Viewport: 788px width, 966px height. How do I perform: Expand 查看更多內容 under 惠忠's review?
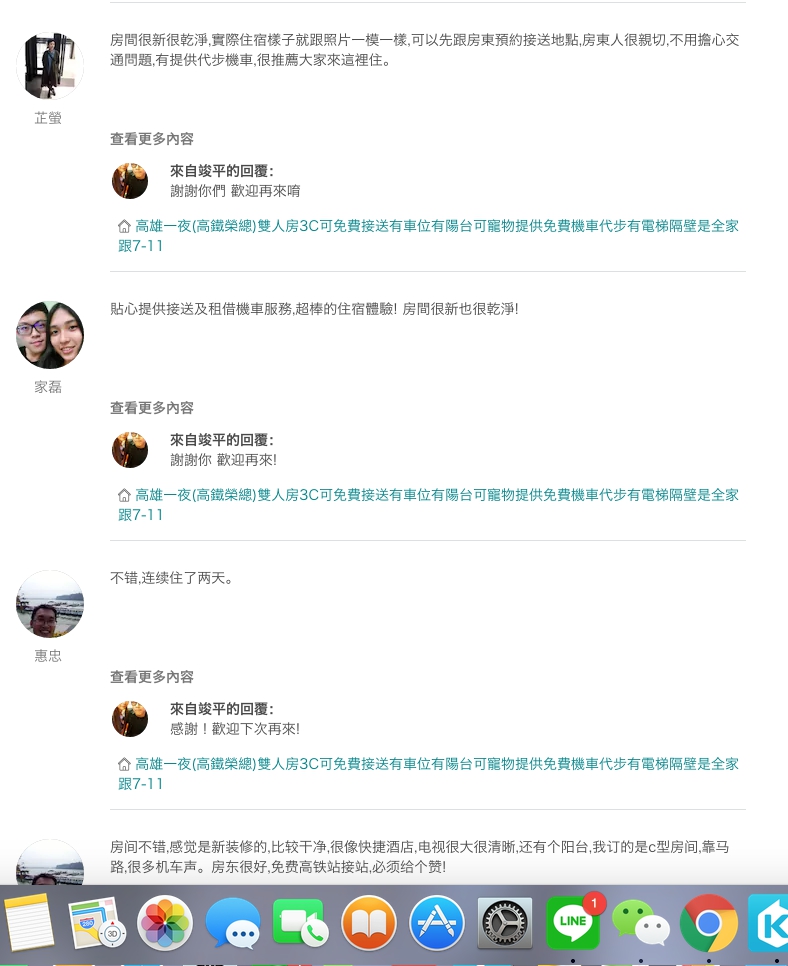[152, 677]
